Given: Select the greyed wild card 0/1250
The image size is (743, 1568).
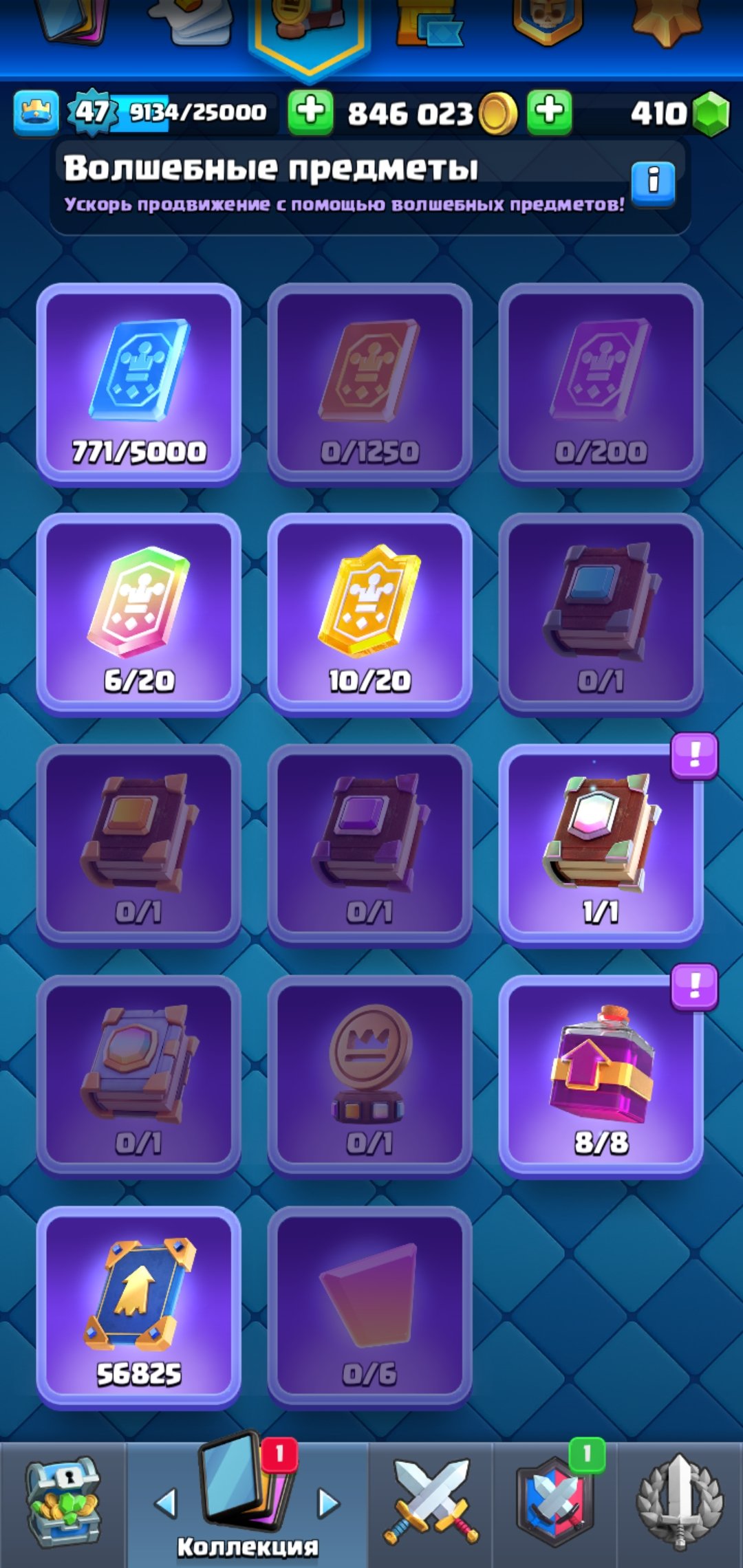Looking at the screenshot, I should (369, 384).
